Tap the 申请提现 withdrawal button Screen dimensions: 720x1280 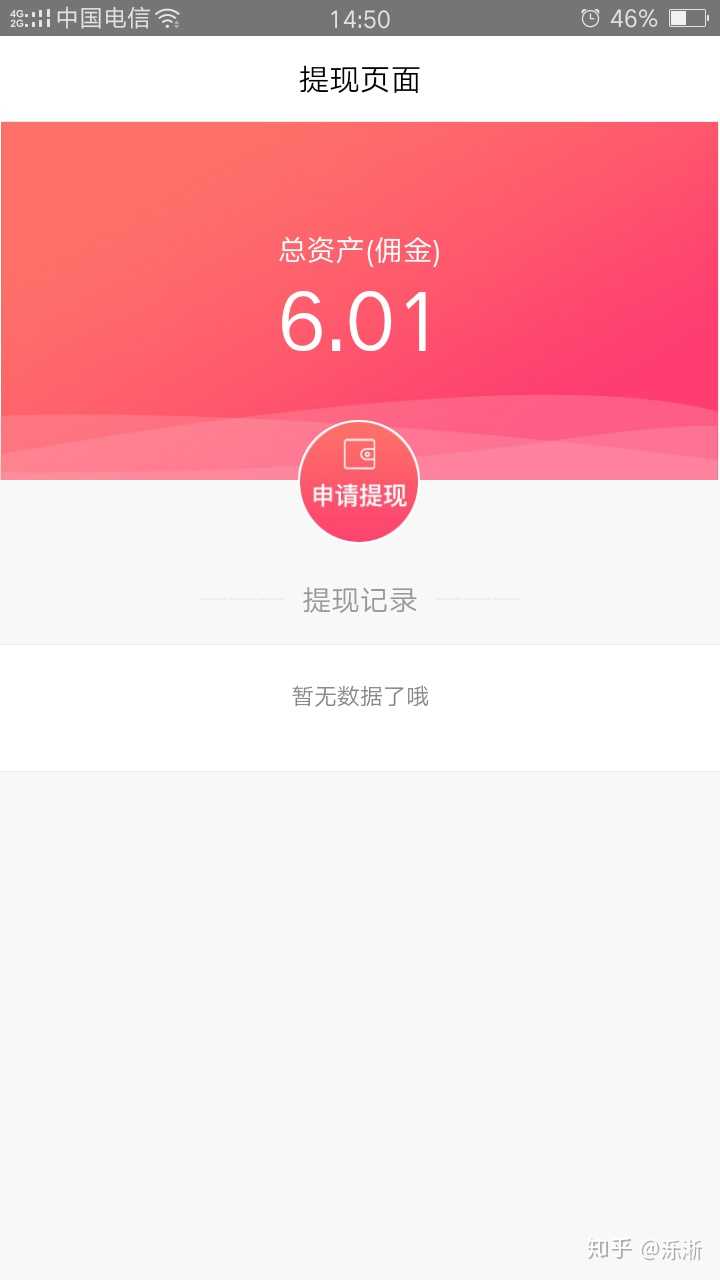click(x=359, y=481)
